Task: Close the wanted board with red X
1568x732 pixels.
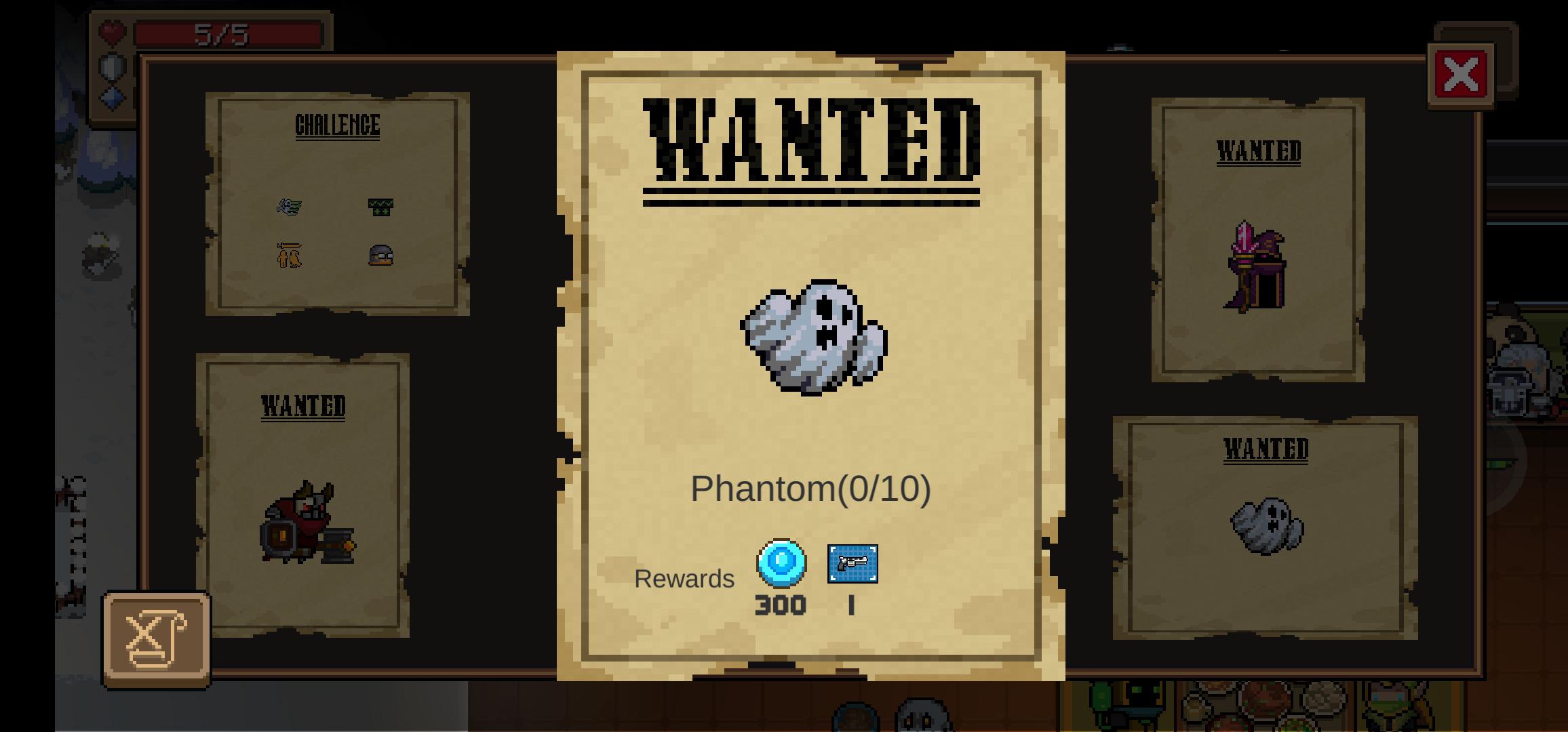Action: [1460, 75]
